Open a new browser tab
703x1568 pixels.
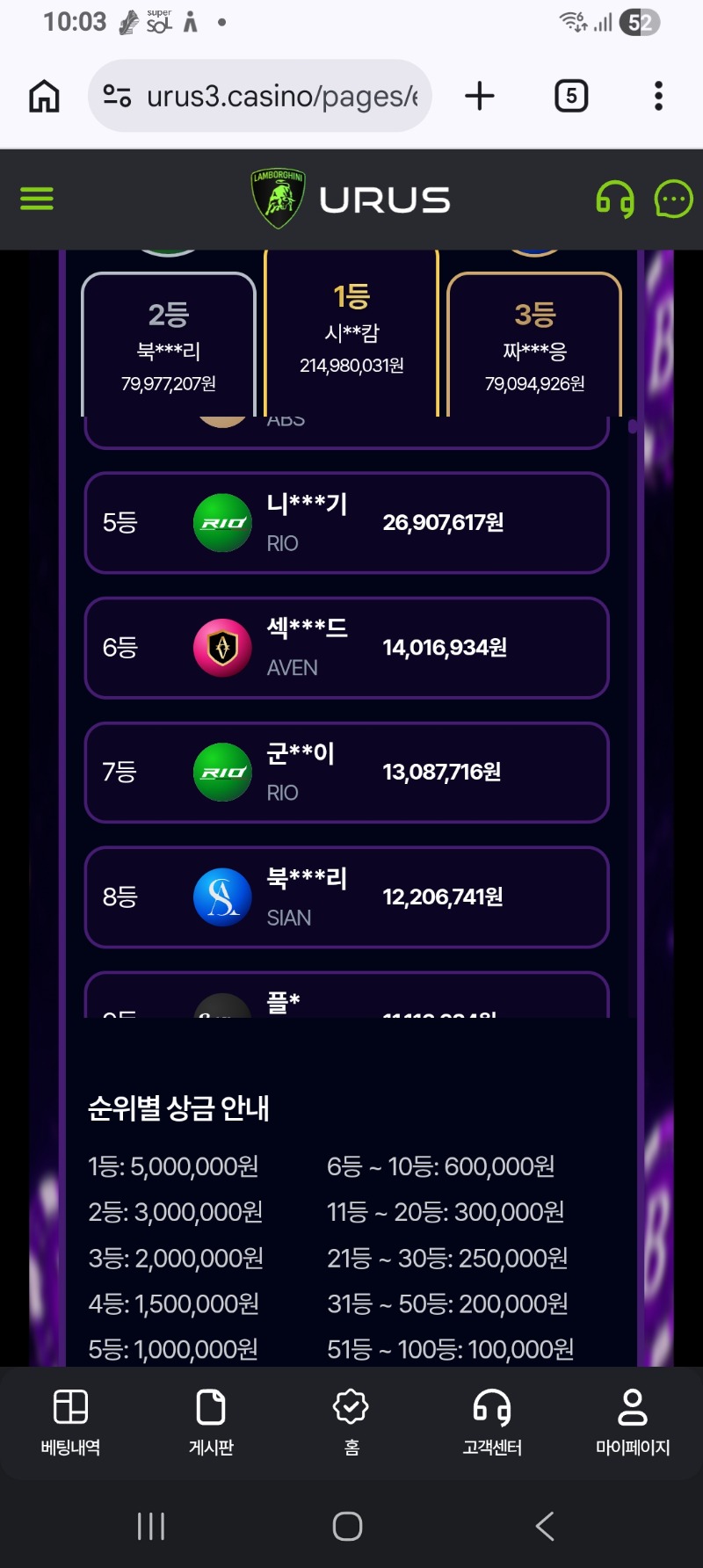tap(480, 96)
